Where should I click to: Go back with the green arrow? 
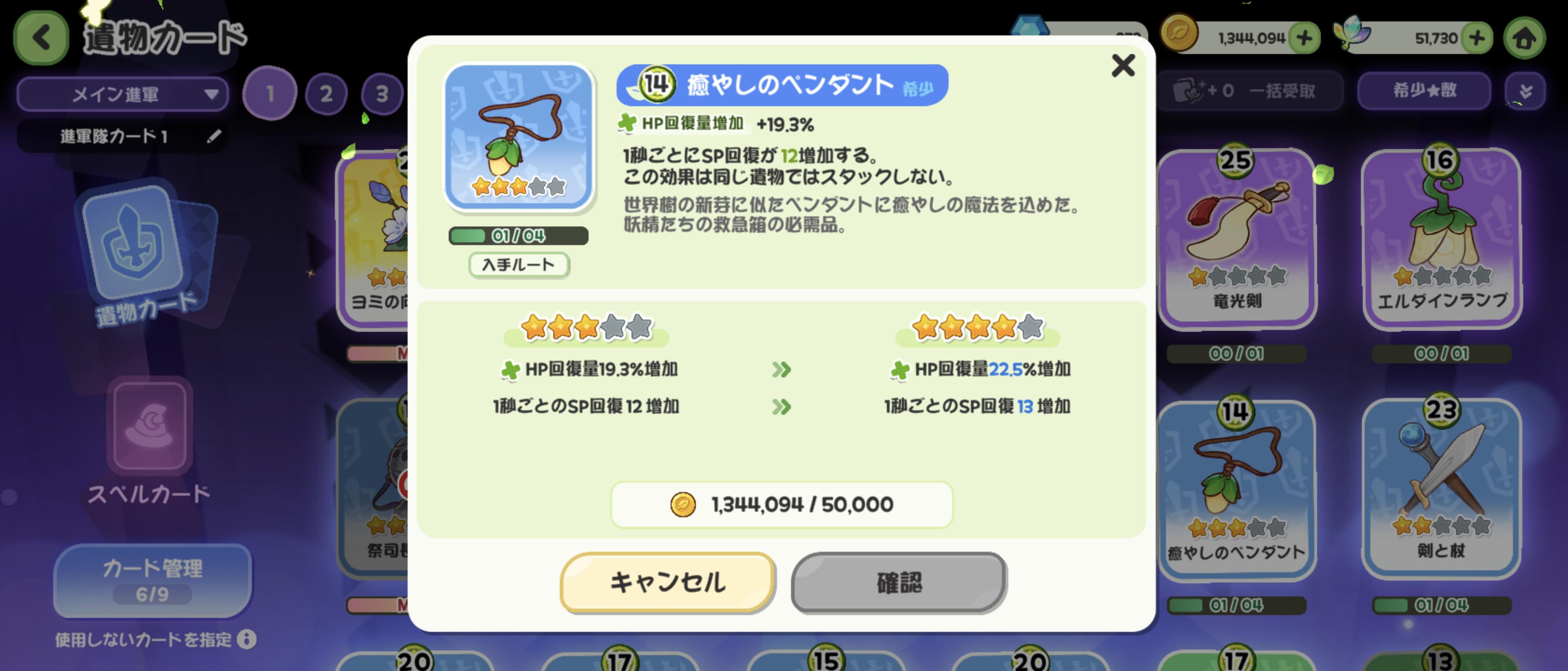coord(41,38)
